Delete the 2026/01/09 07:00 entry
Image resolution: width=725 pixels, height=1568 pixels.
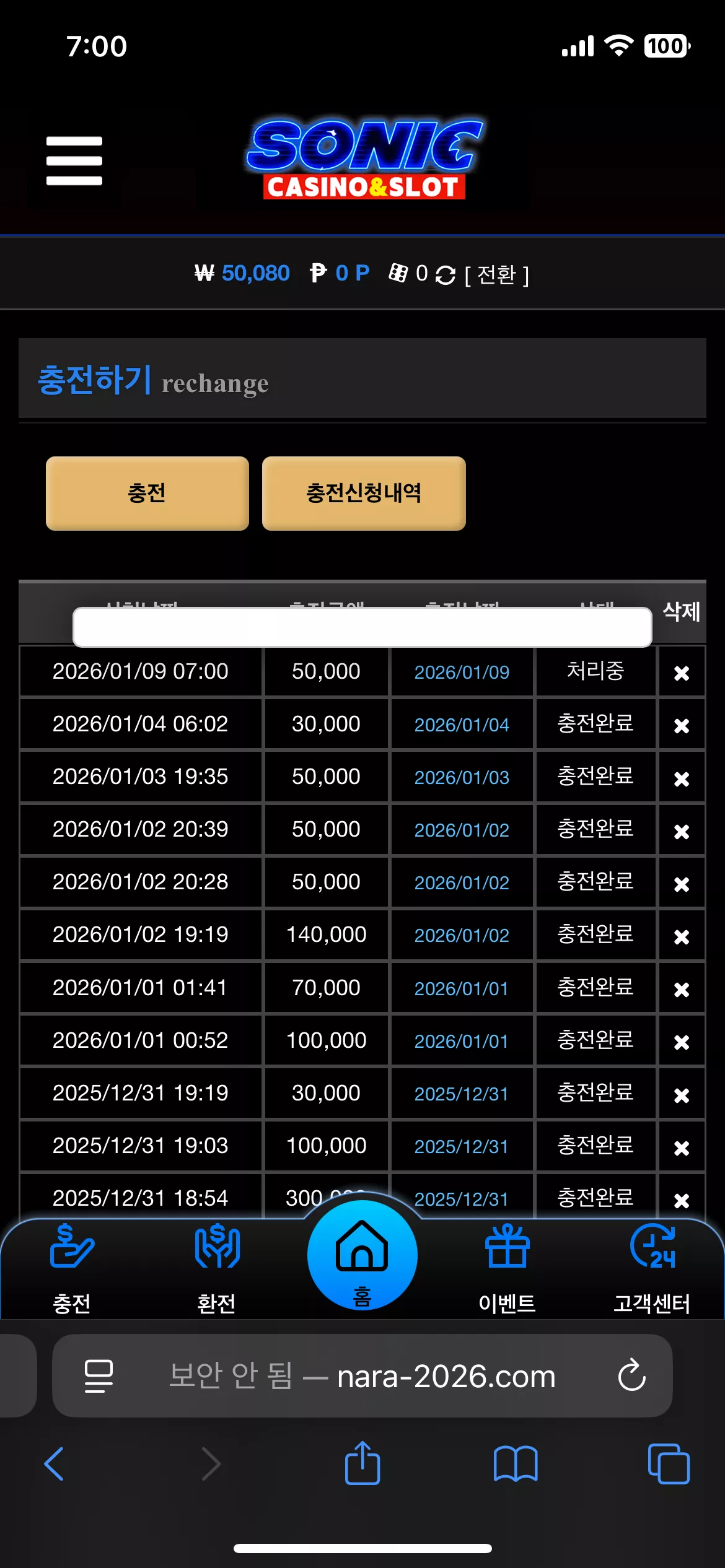(682, 673)
